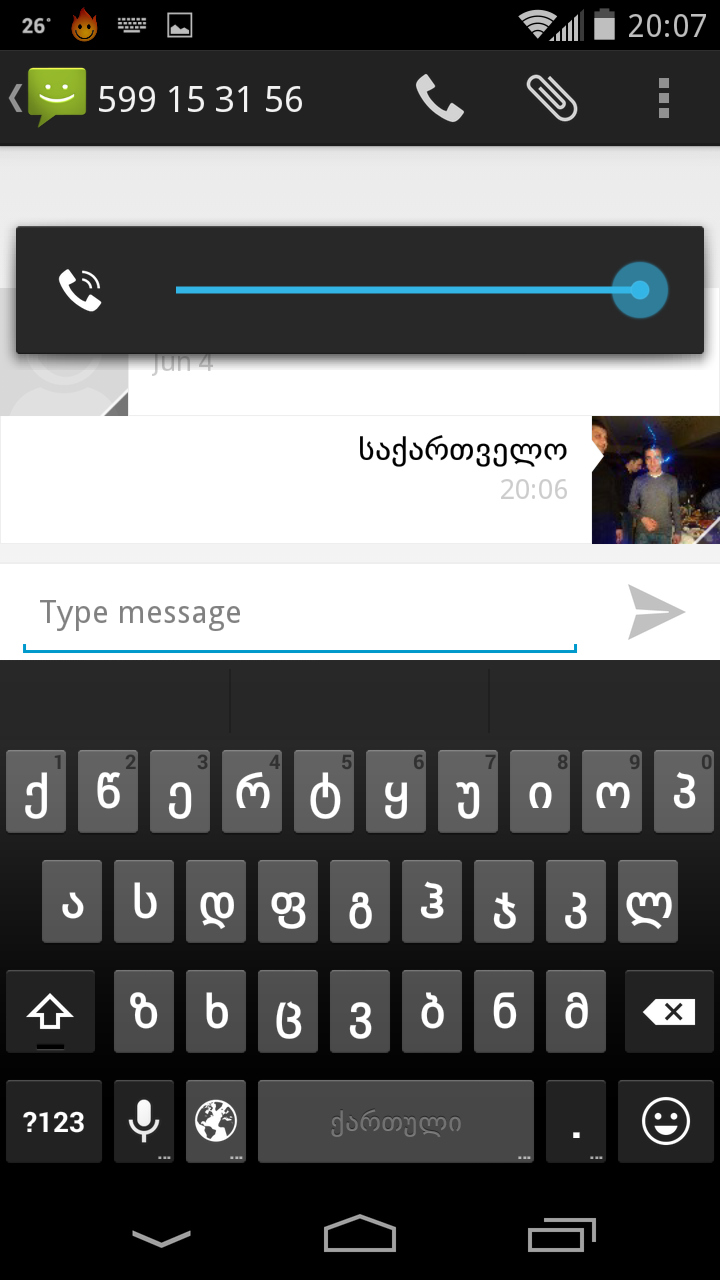This screenshot has height=1280, width=720.
Task: Attach a file with the paperclip
Action: [x=552, y=99]
